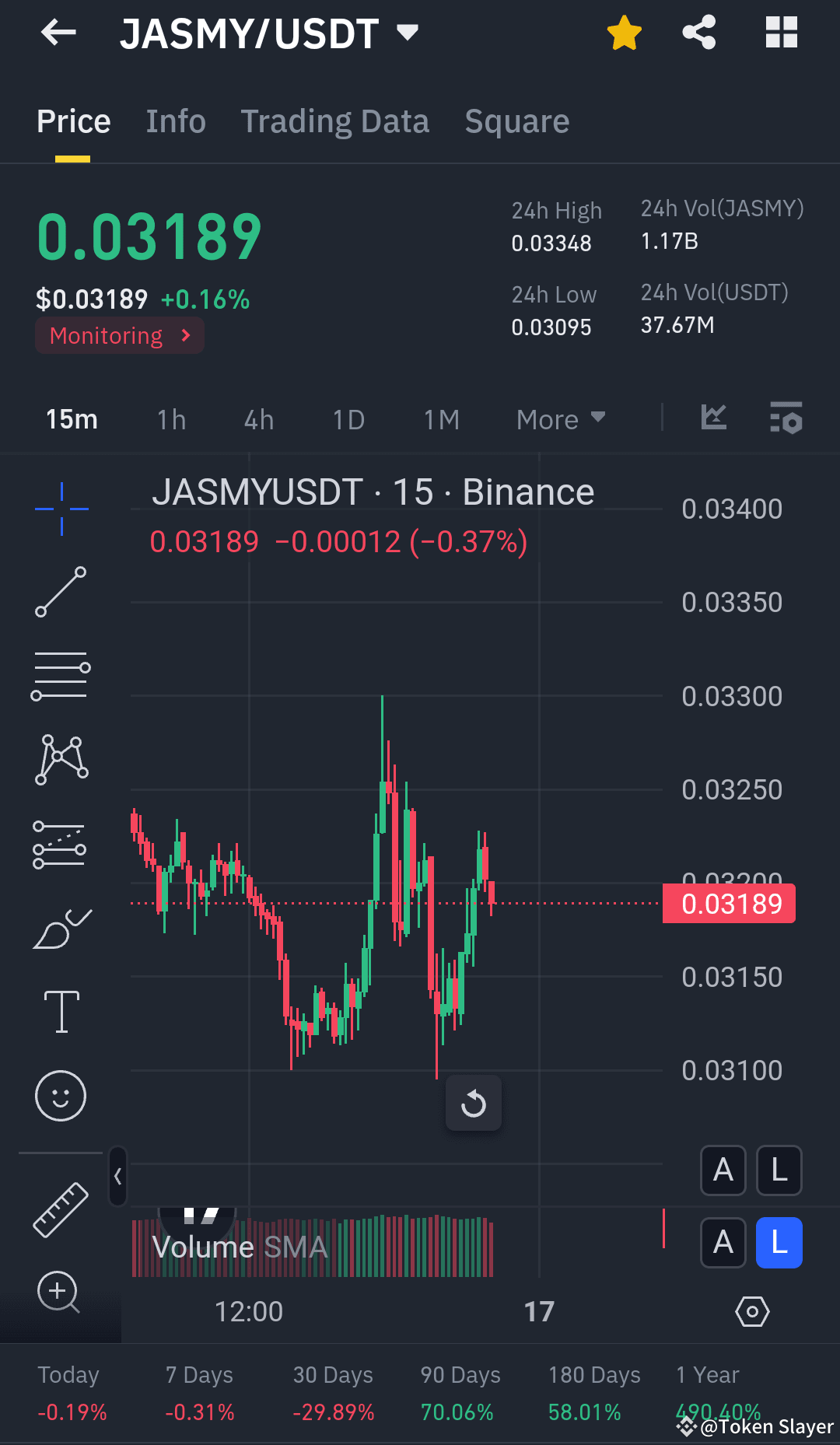Toggle auto scale with the A button
The height and width of the screenshot is (1445, 840).
[723, 1170]
